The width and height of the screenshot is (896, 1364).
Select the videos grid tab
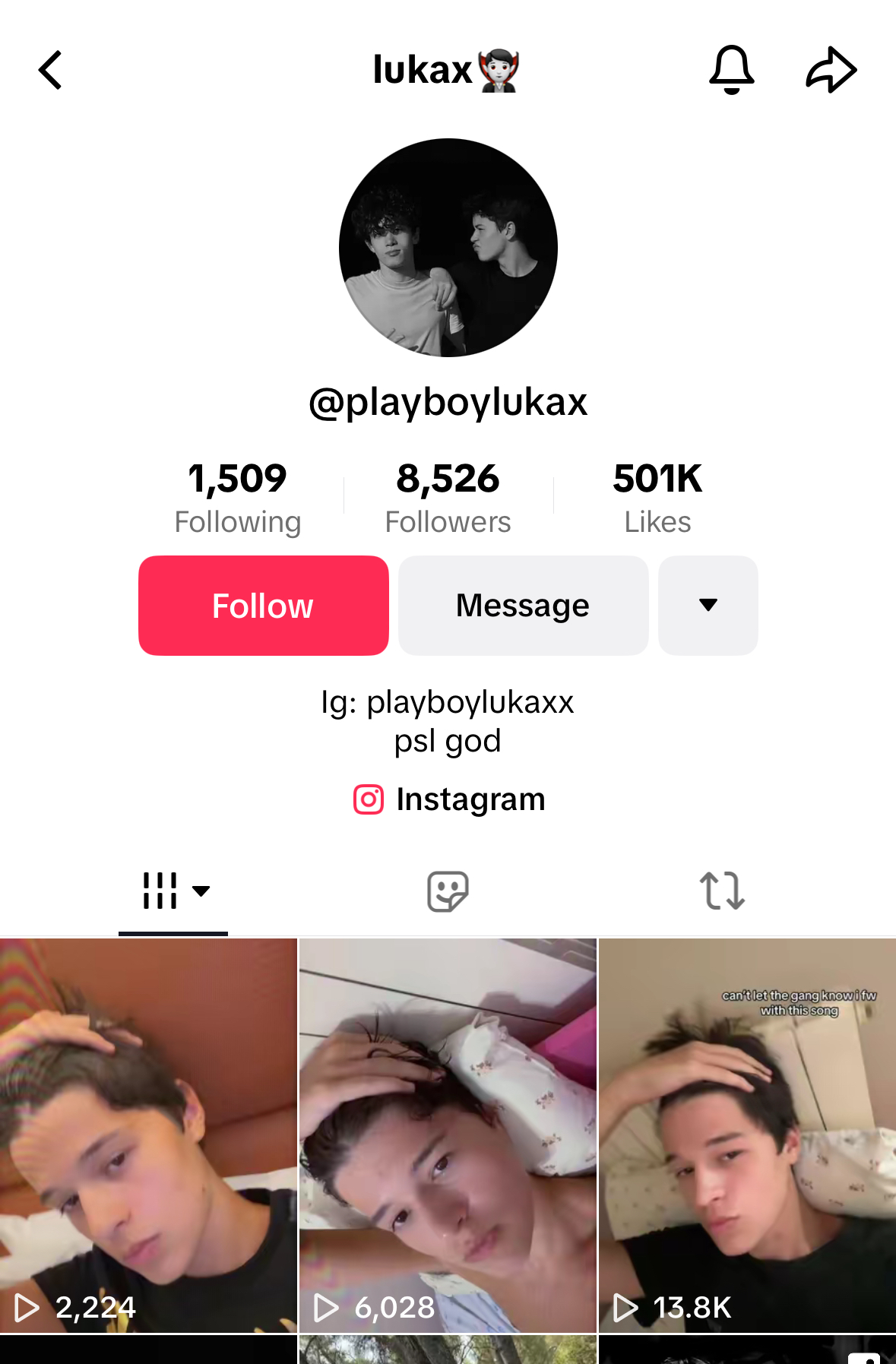(x=173, y=891)
